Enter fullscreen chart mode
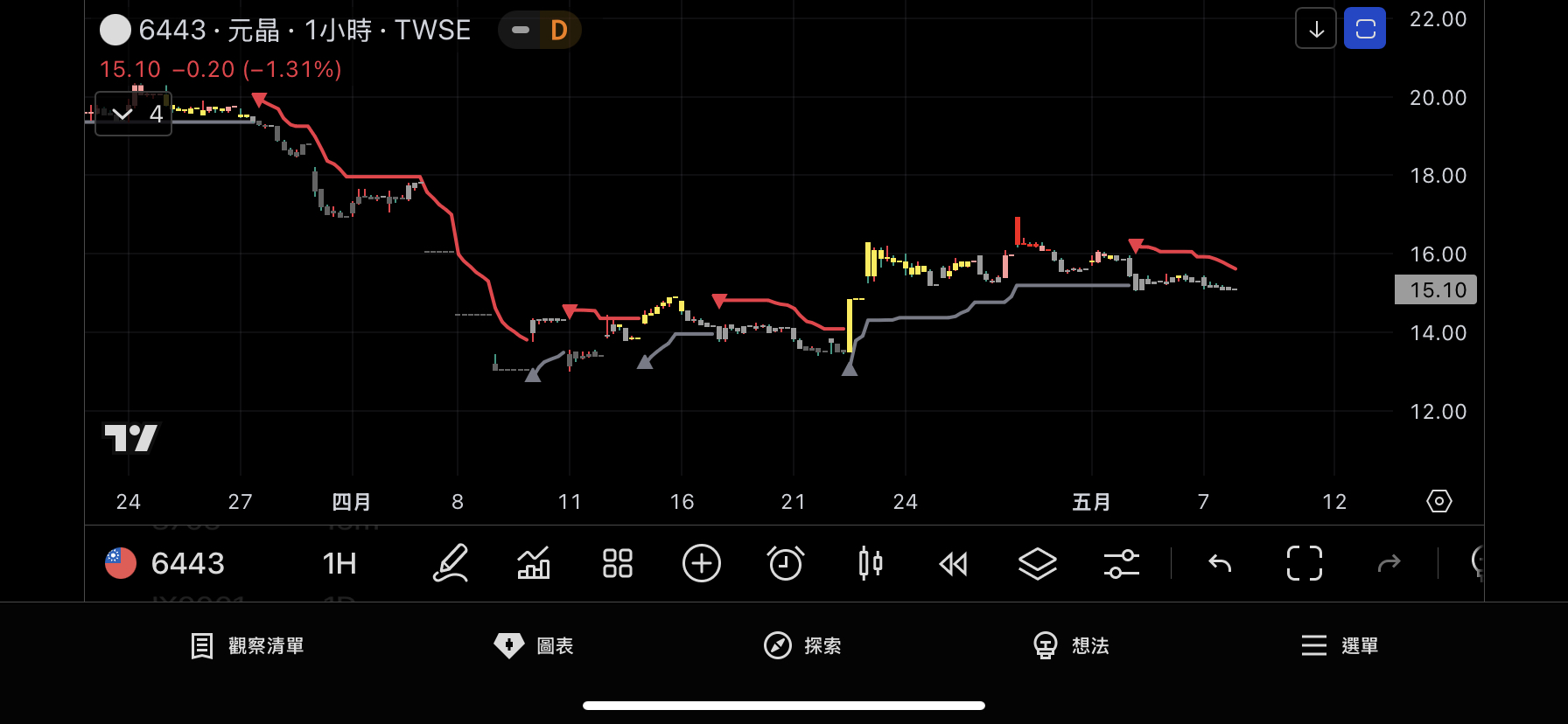Screen dimensions: 1568x724 click(x=1304, y=563)
